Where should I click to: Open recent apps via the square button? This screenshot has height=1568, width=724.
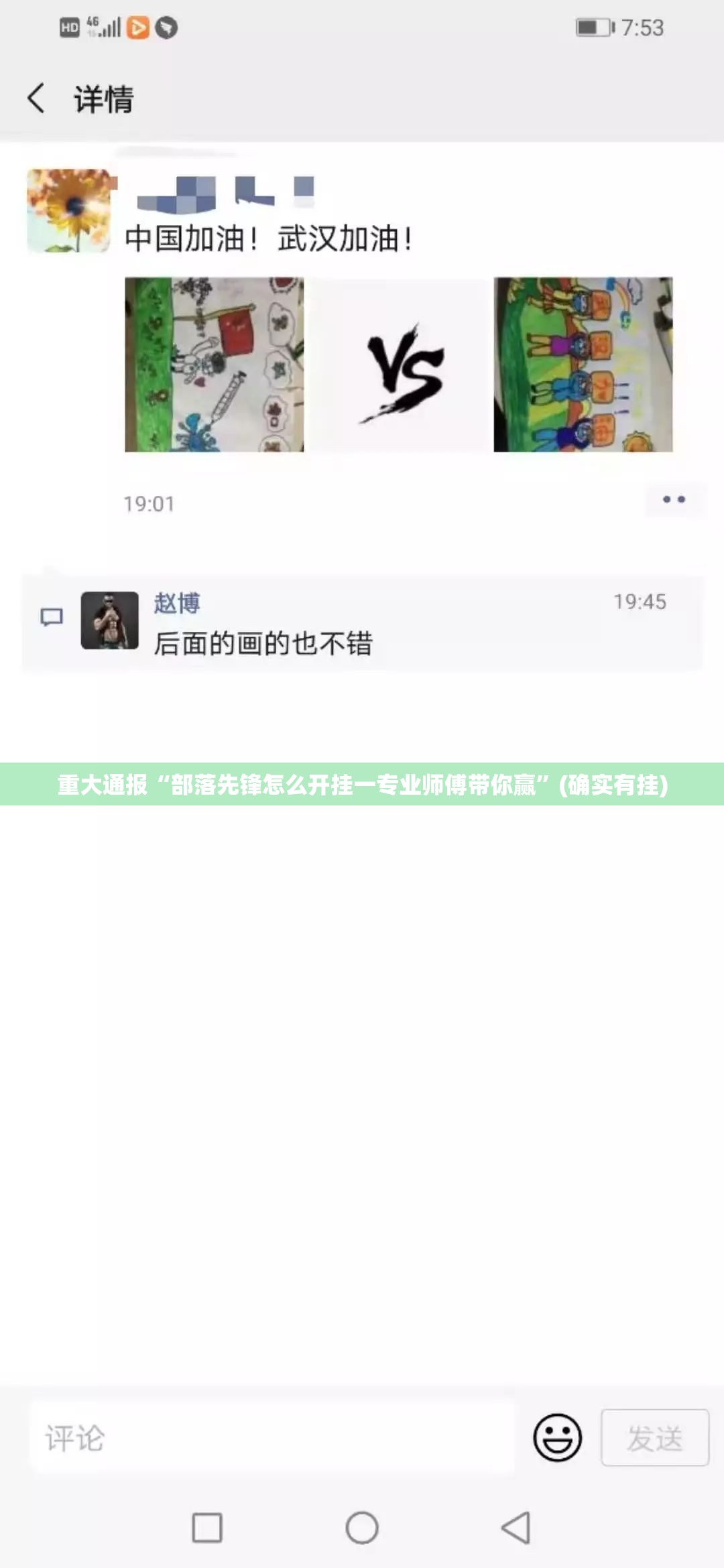[207, 1528]
